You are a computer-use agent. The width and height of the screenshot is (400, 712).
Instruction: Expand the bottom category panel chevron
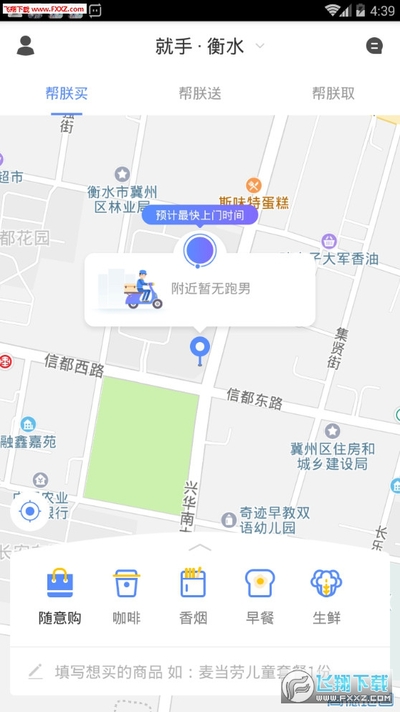pyautogui.click(x=200, y=547)
